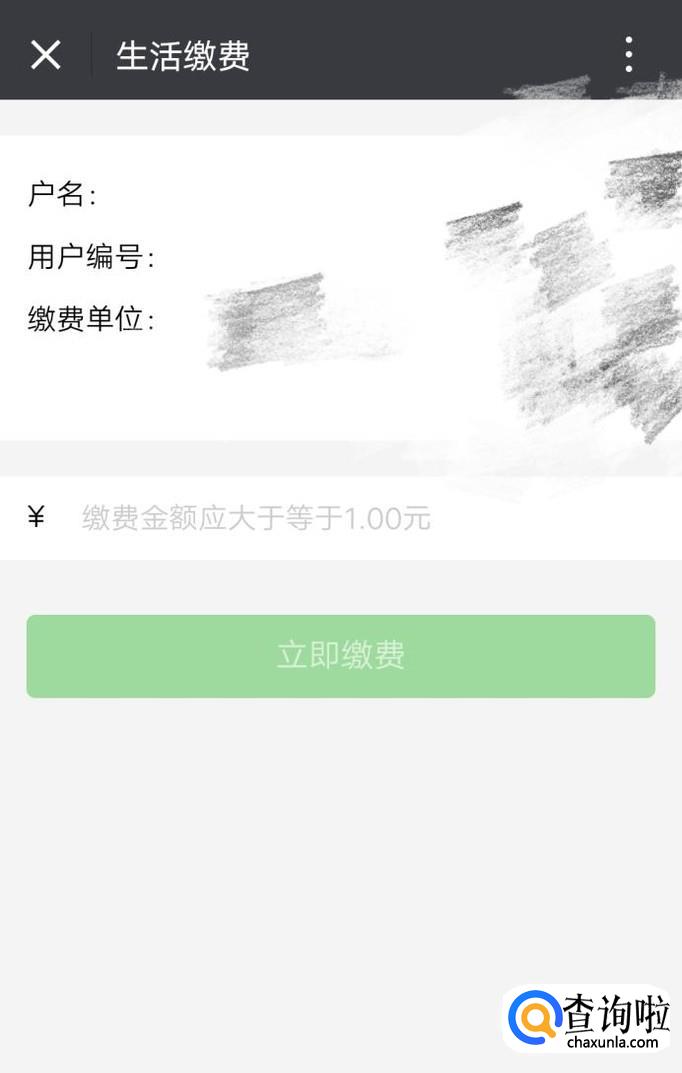Image resolution: width=682 pixels, height=1073 pixels.
Task: Close the 生活缴费 page
Action: click(46, 55)
